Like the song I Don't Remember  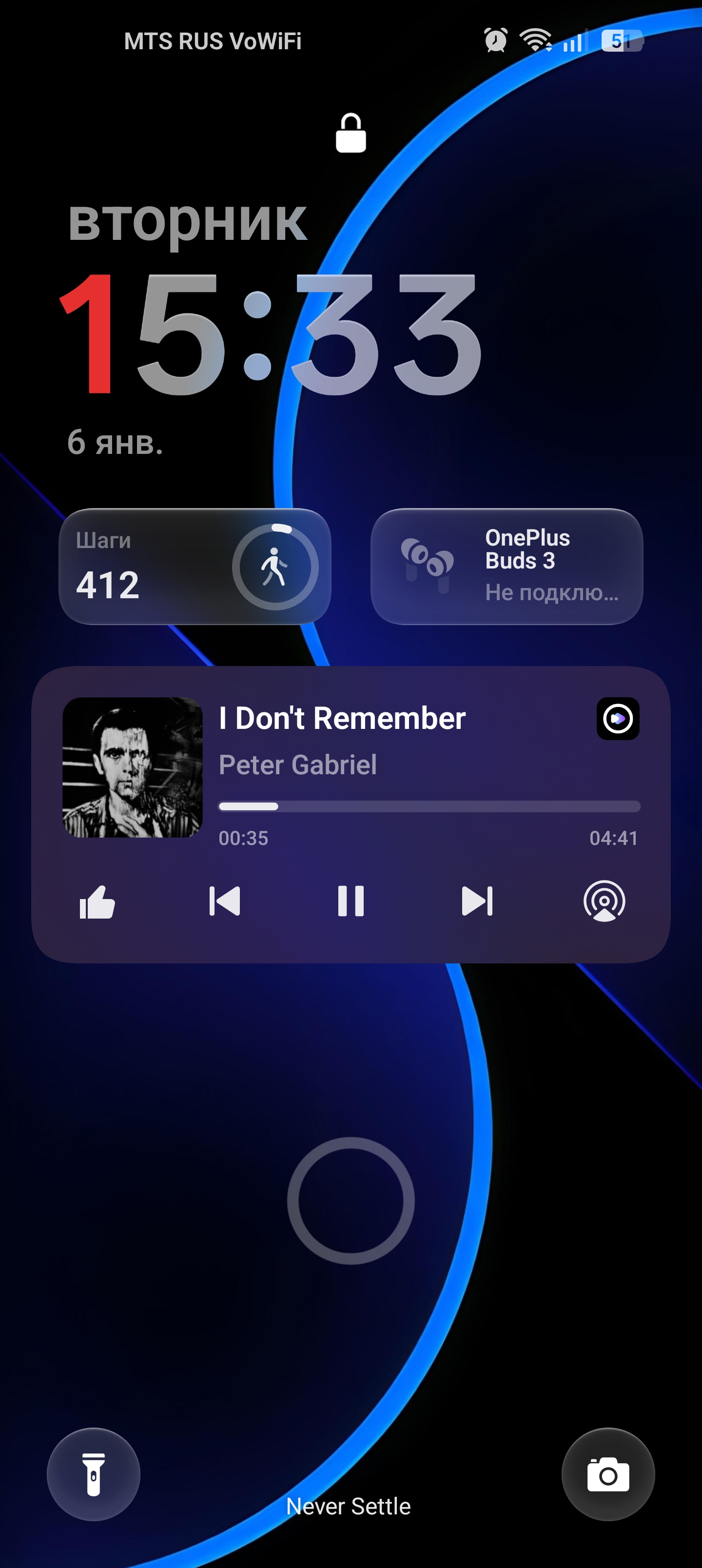(x=97, y=902)
